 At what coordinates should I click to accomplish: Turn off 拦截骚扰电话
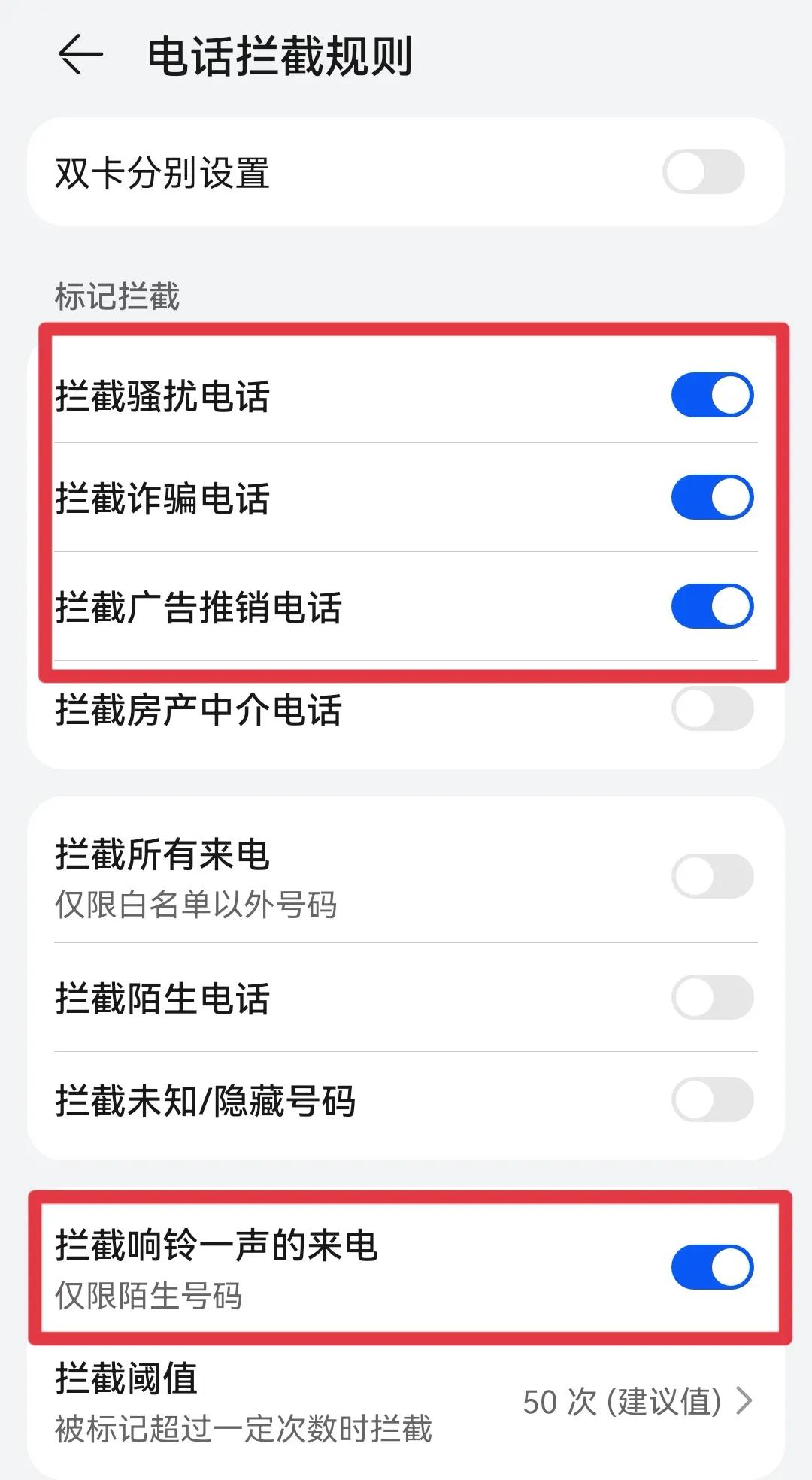[712, 395]
